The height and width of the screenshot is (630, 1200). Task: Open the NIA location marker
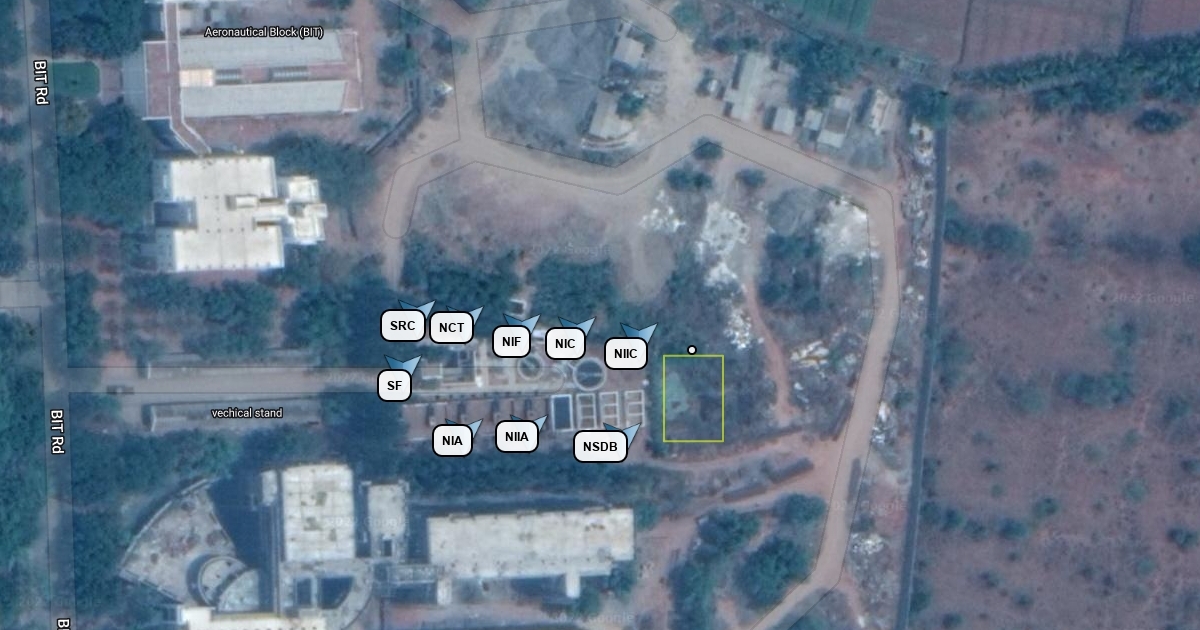452,440
